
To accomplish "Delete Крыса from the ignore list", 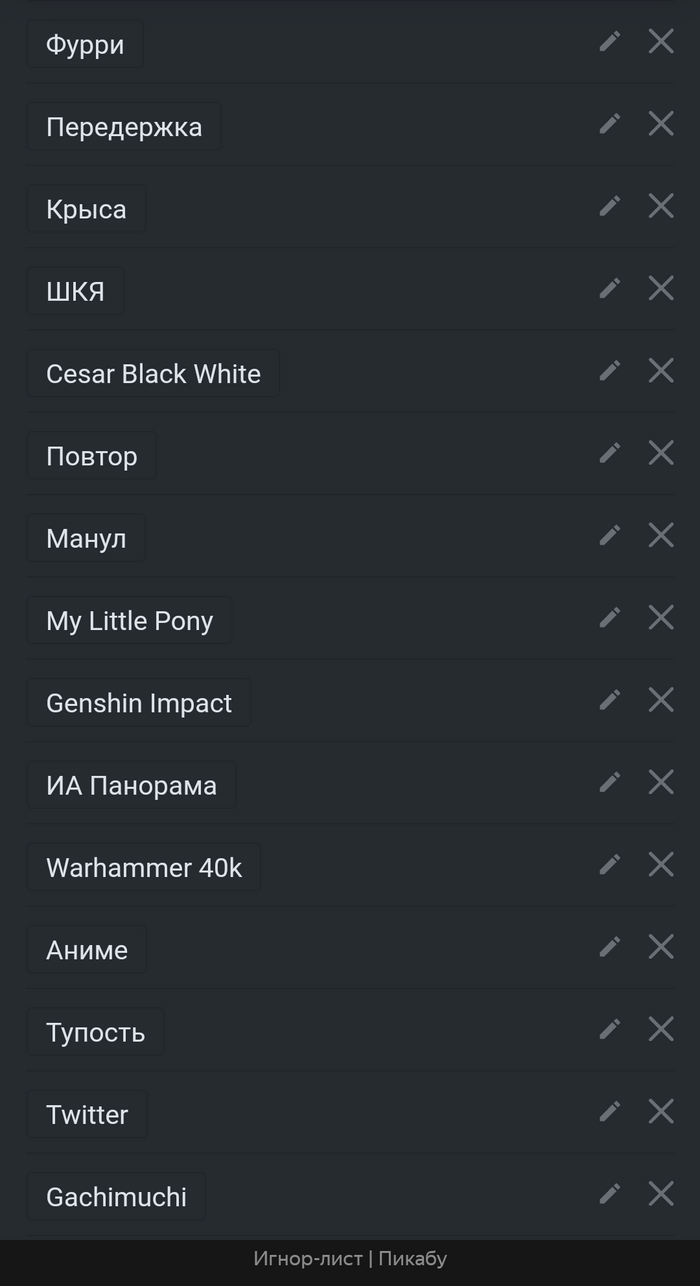I will (x=661, y=206).
